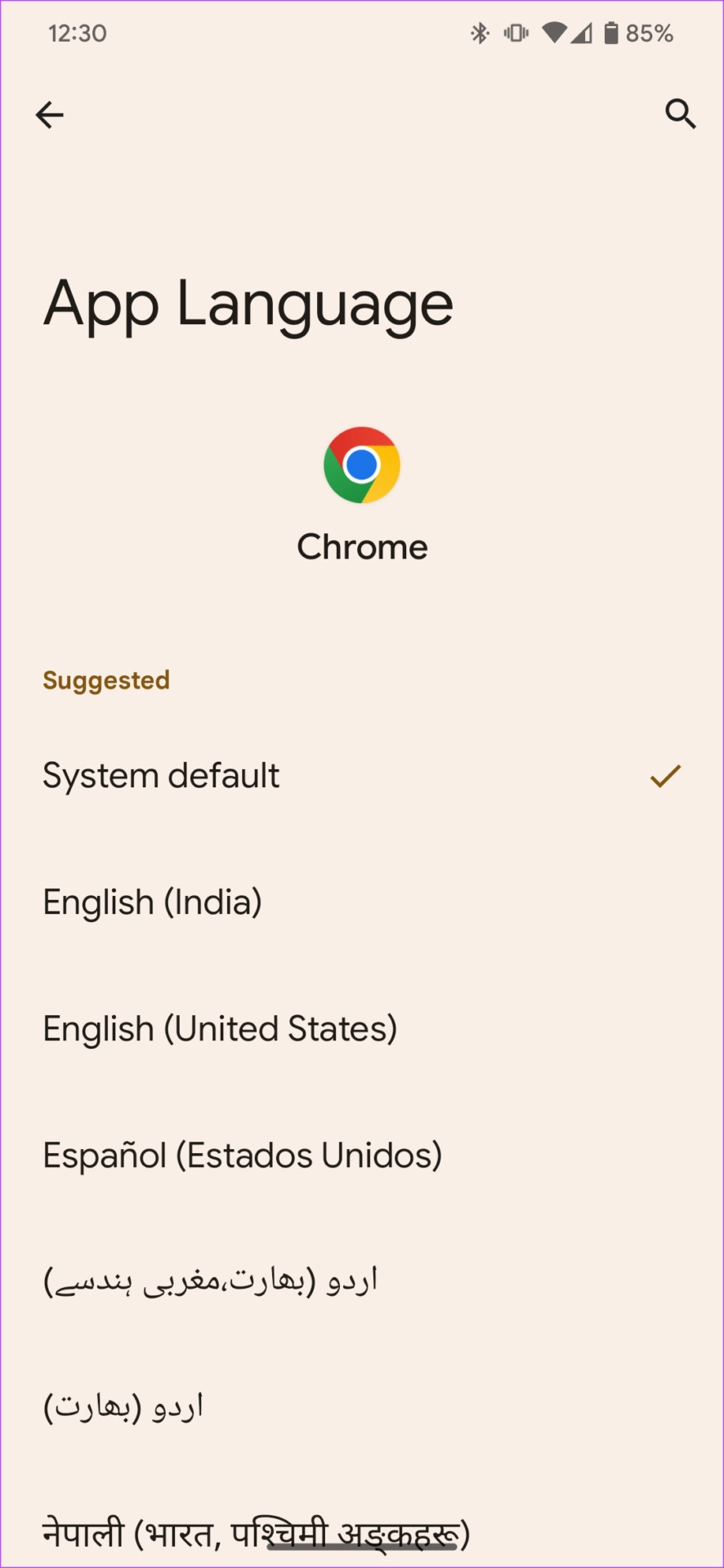Pick the اردو (بھارت) language option
Viewport: 724px width, 1568px height.
362,1408
